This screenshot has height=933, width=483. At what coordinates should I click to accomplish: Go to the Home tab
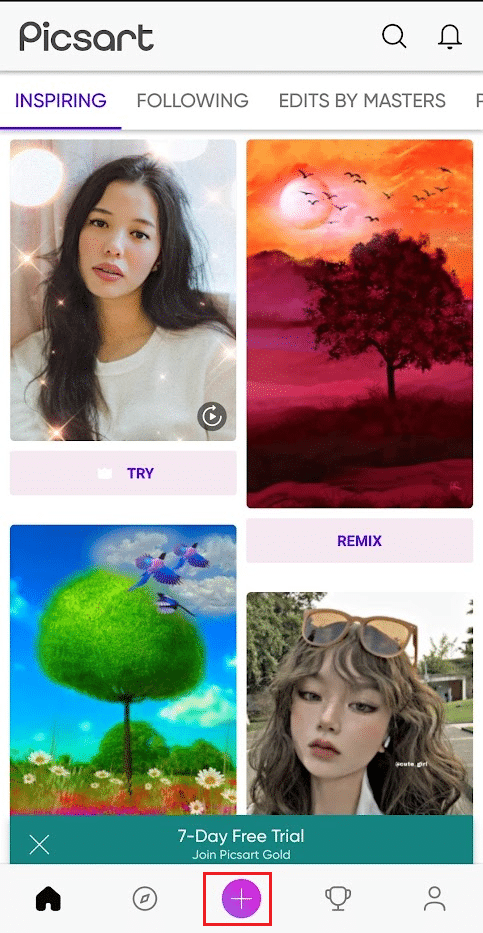tap(49, 898)
